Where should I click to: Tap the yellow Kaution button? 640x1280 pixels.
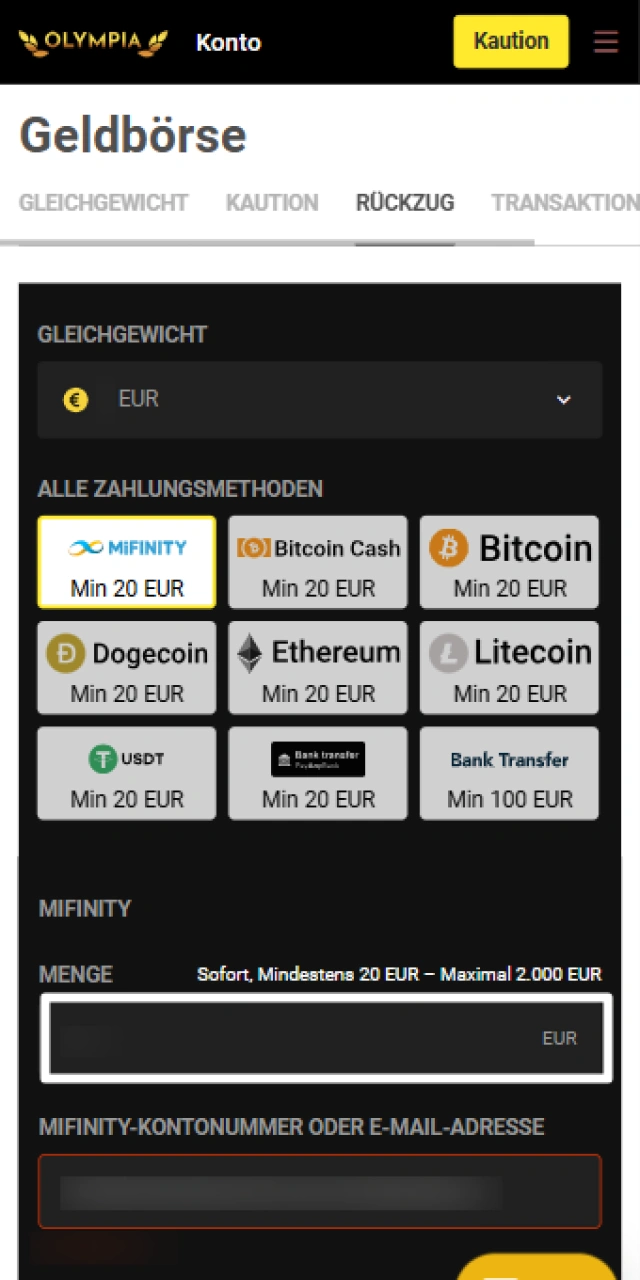[511, 41]
